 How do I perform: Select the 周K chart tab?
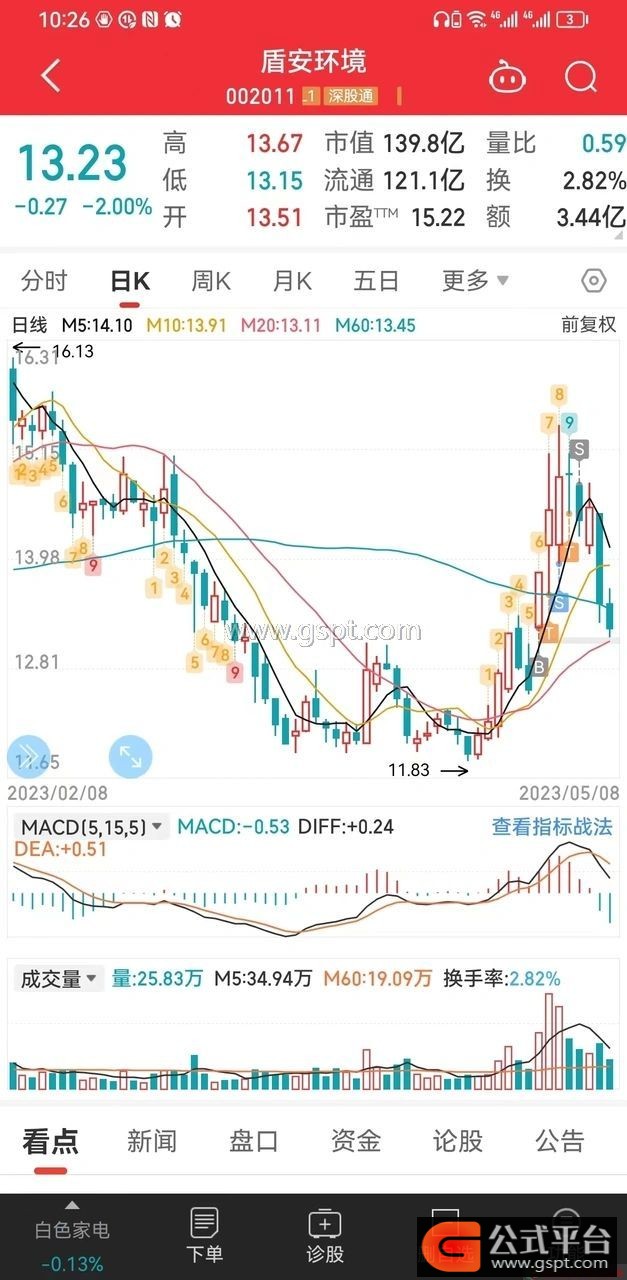click(210, 281)
